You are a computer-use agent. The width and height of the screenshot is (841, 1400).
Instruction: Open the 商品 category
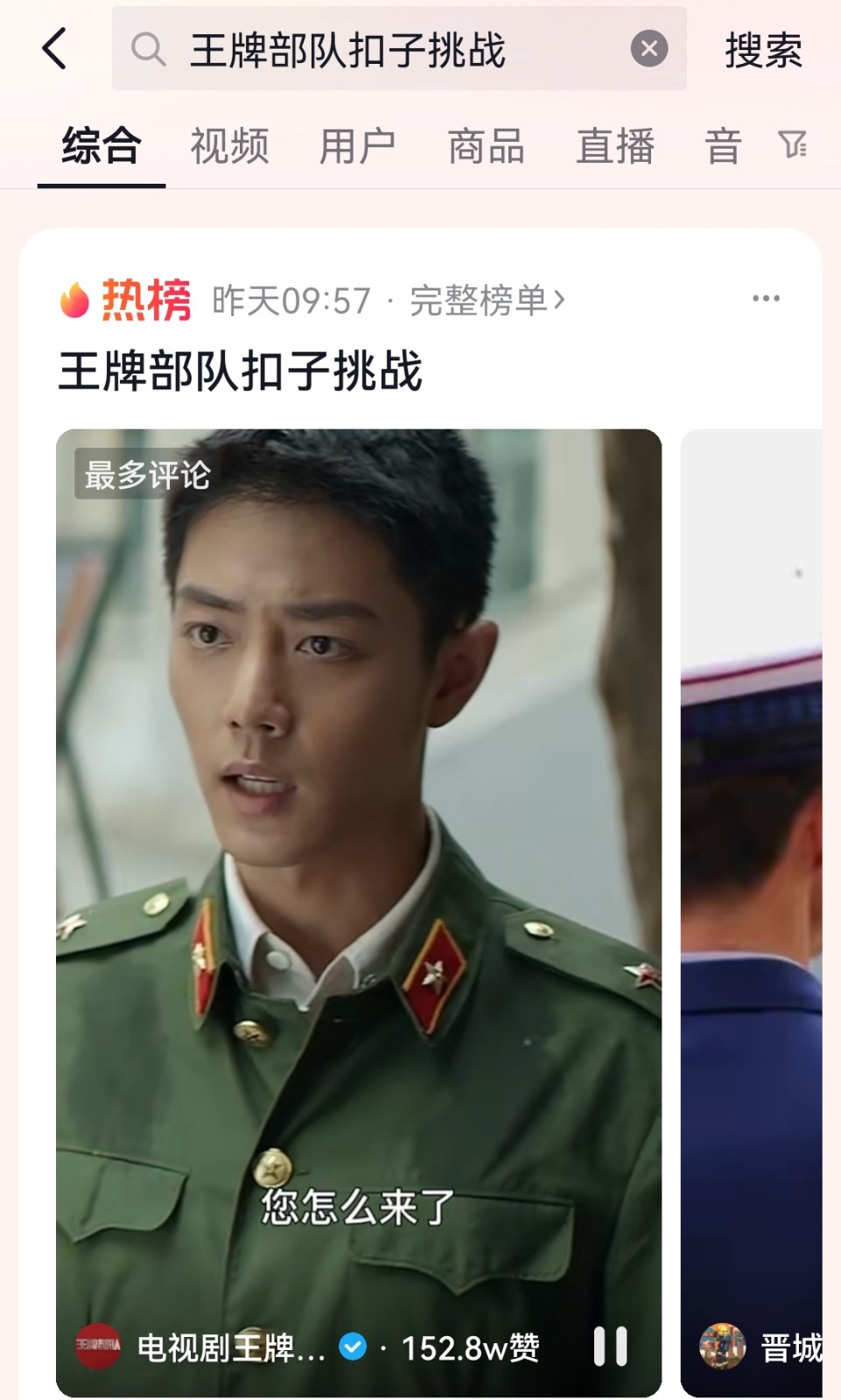486,146
